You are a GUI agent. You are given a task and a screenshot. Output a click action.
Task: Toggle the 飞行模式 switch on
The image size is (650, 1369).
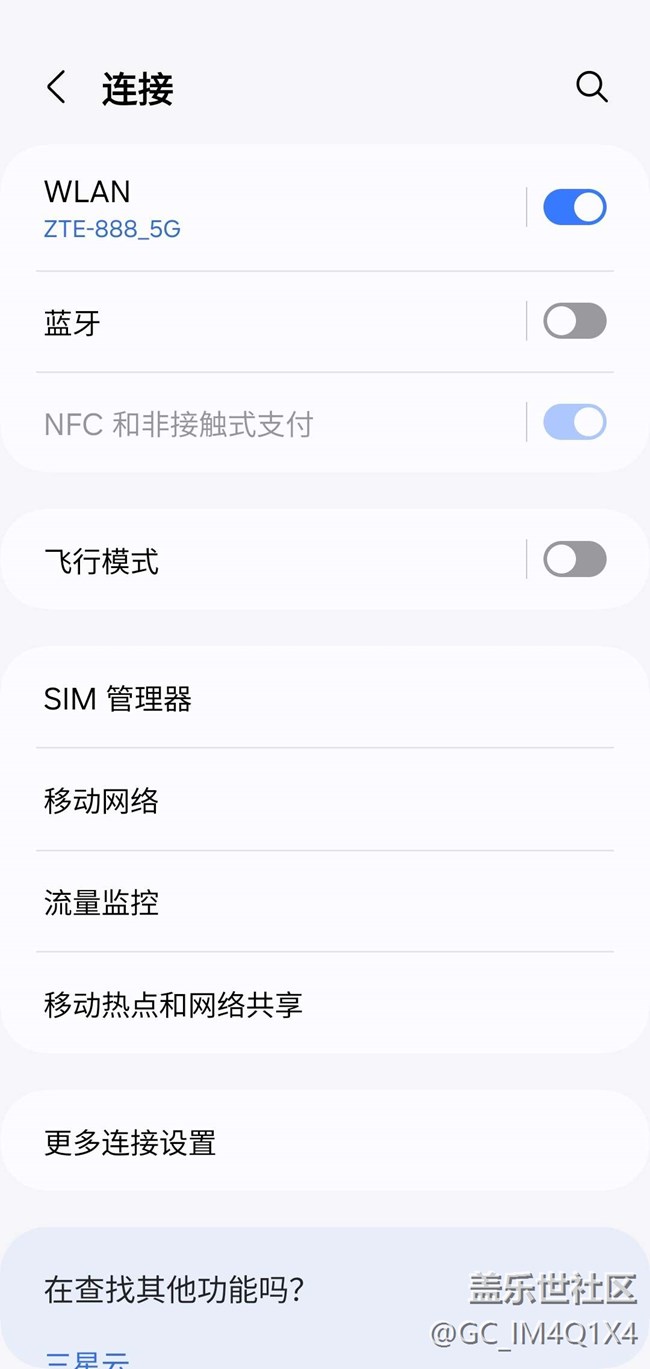(x=574, y=560)
